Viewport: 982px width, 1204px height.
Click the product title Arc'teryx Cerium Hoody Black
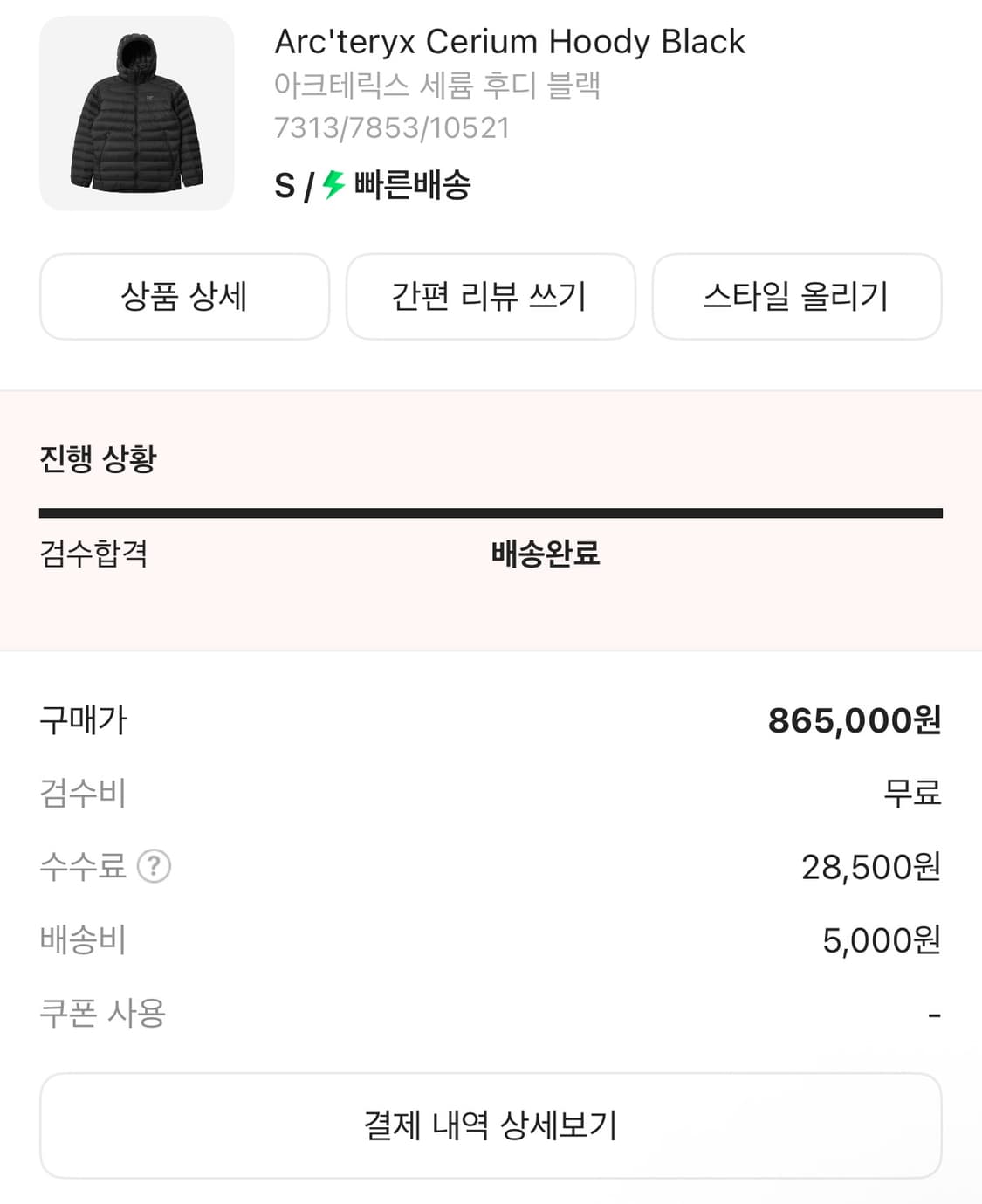510,41
